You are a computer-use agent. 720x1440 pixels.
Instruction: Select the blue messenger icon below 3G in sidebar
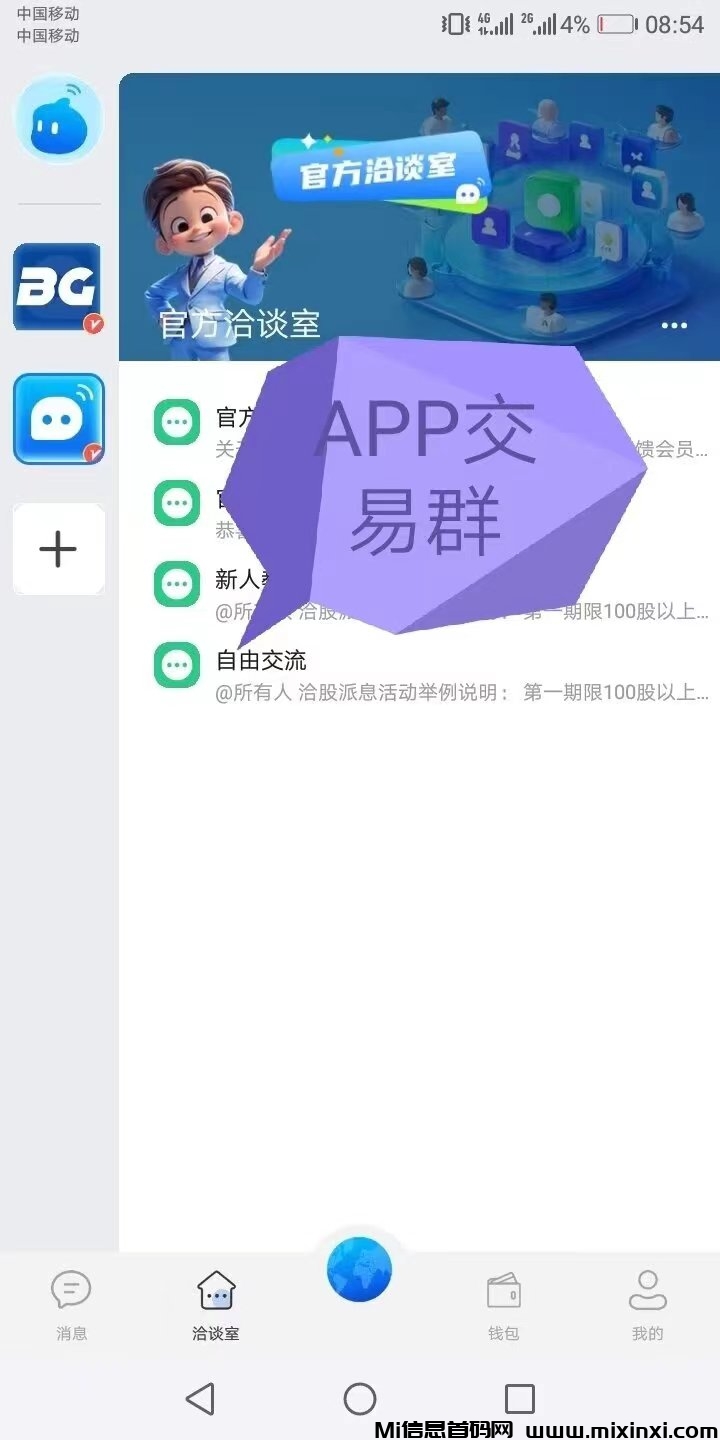[x=57, y=420]
